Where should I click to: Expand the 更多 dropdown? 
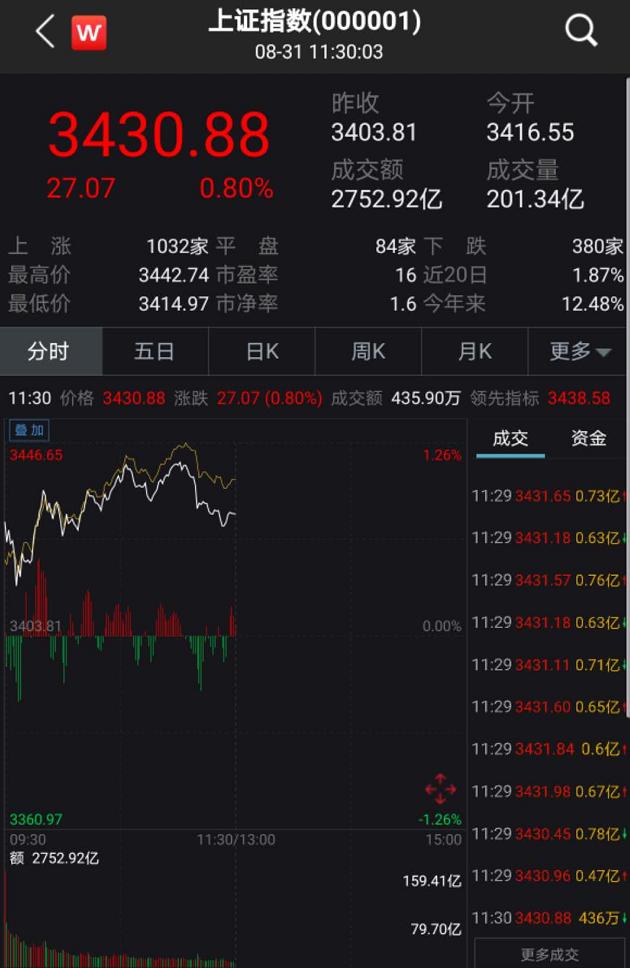[x=580, y=351]
